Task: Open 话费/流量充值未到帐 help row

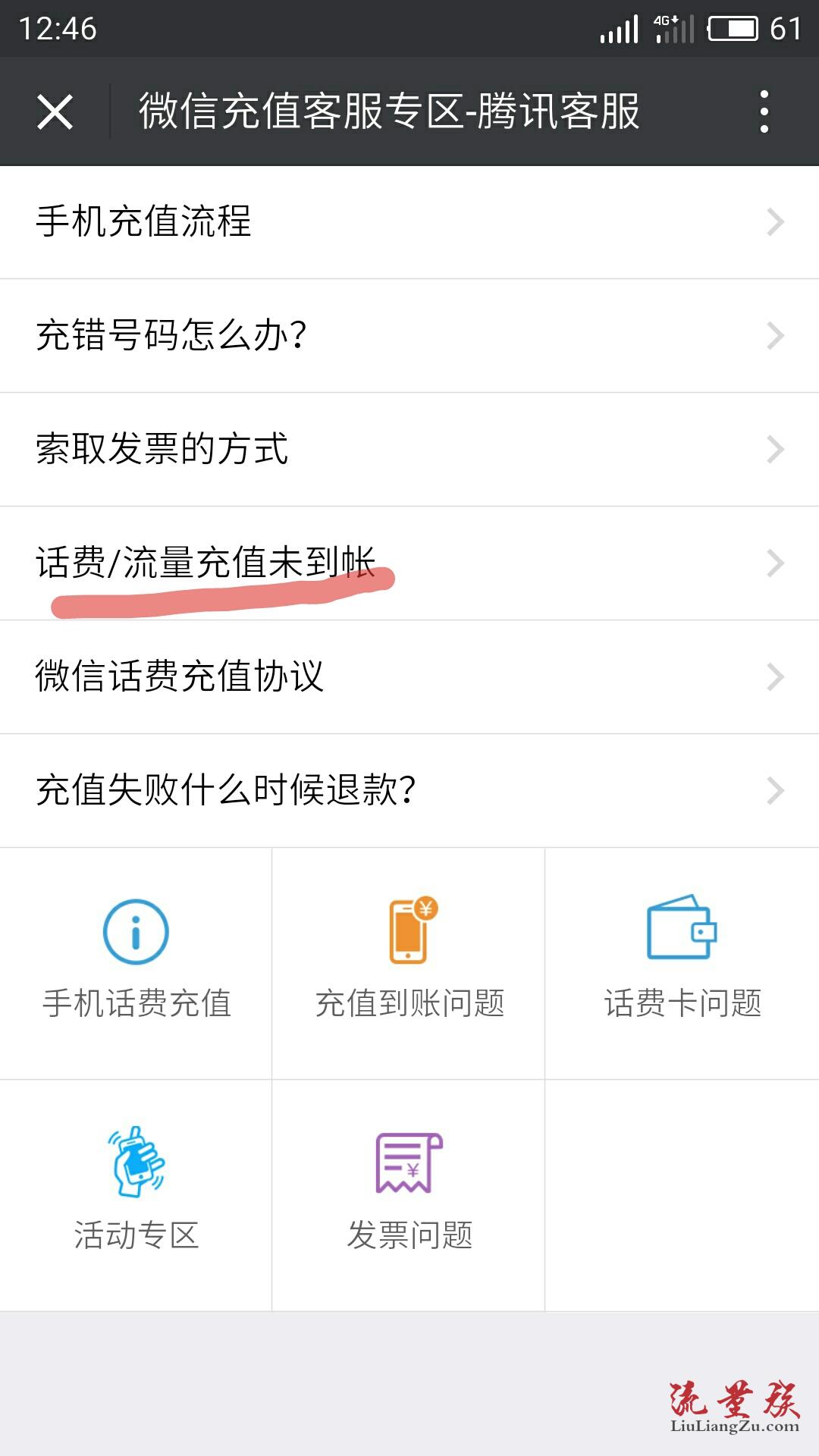Action: [409, 563]
